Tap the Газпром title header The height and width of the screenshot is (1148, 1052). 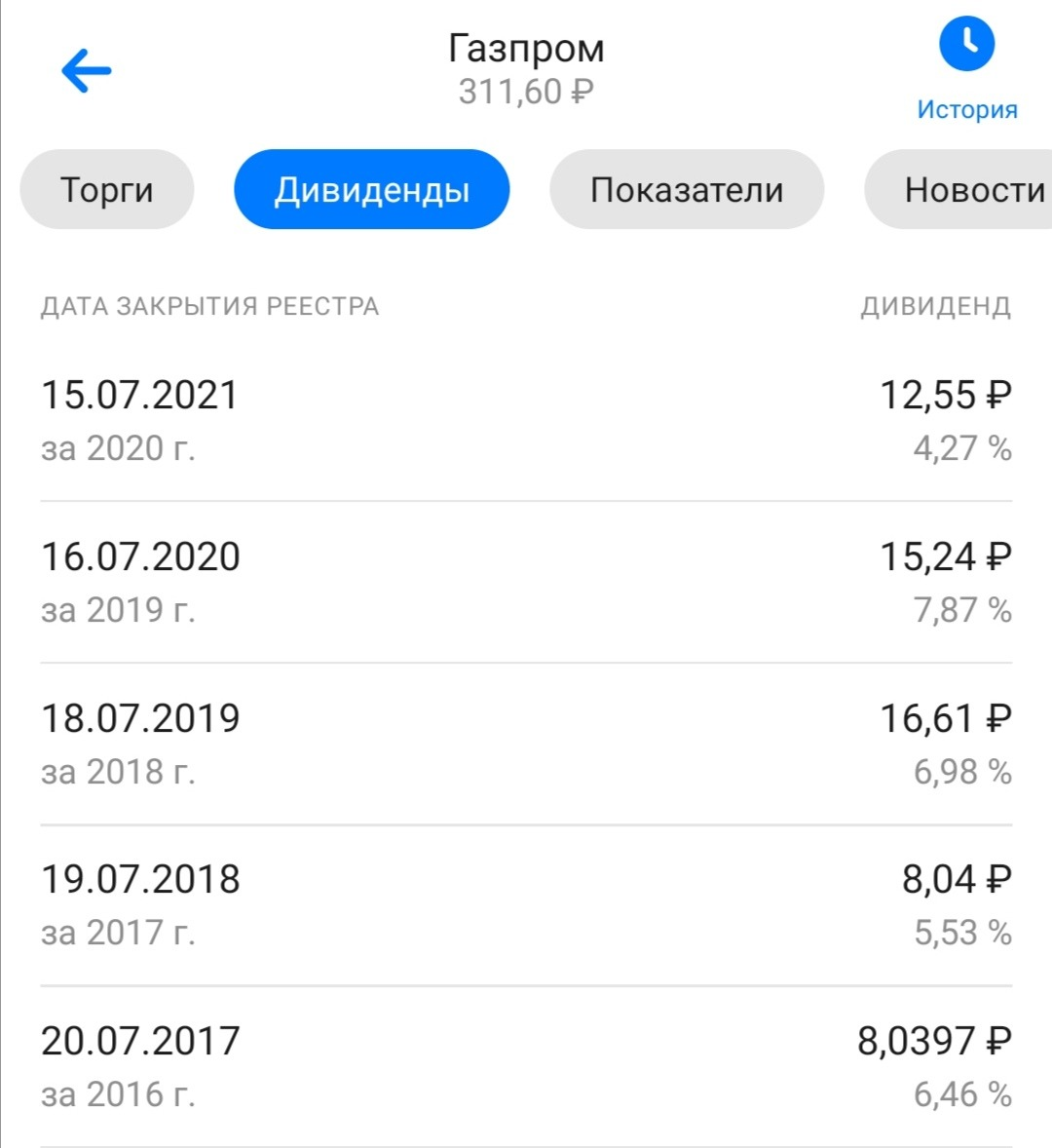coord(526,47)
